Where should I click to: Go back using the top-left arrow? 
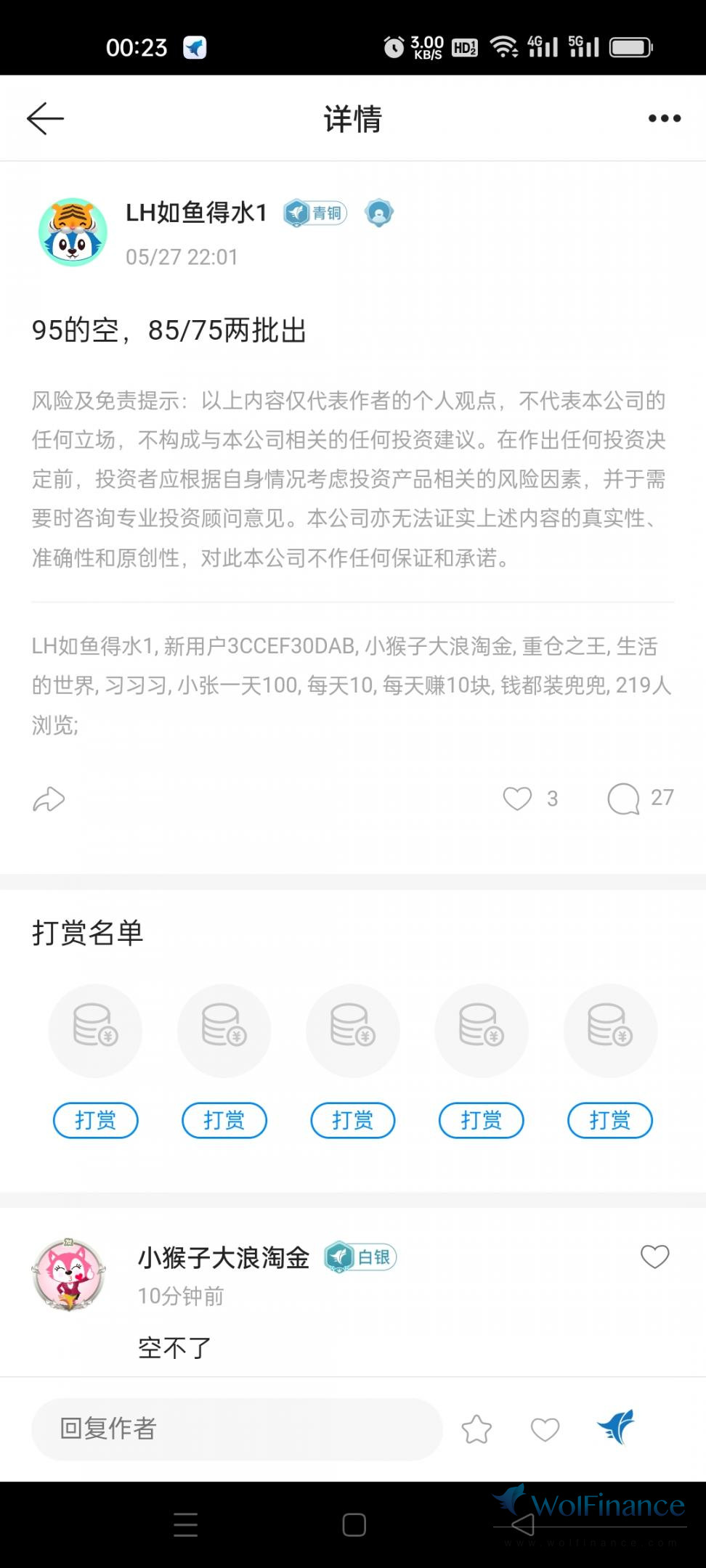coord(45,118)
